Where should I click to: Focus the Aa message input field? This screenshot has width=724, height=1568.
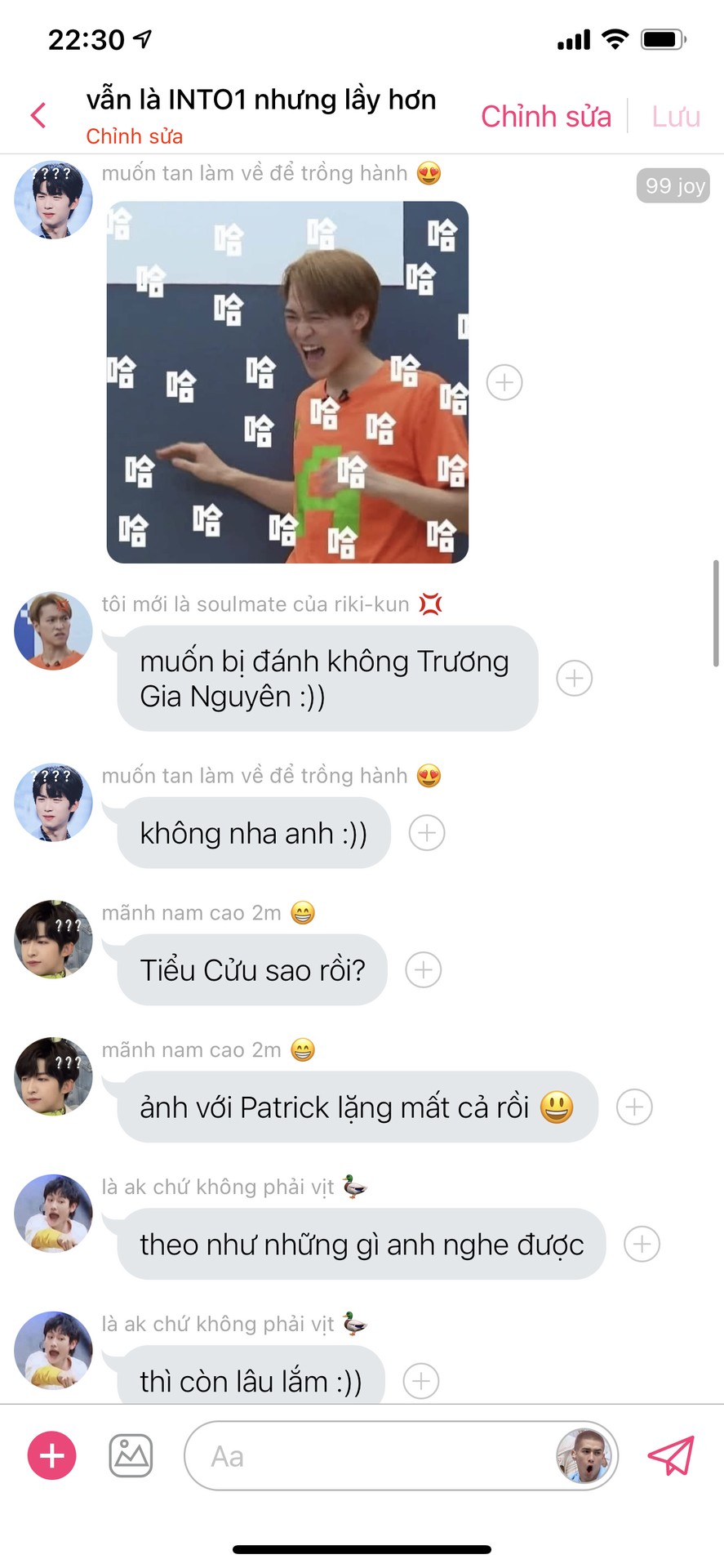click(367, 1456)
